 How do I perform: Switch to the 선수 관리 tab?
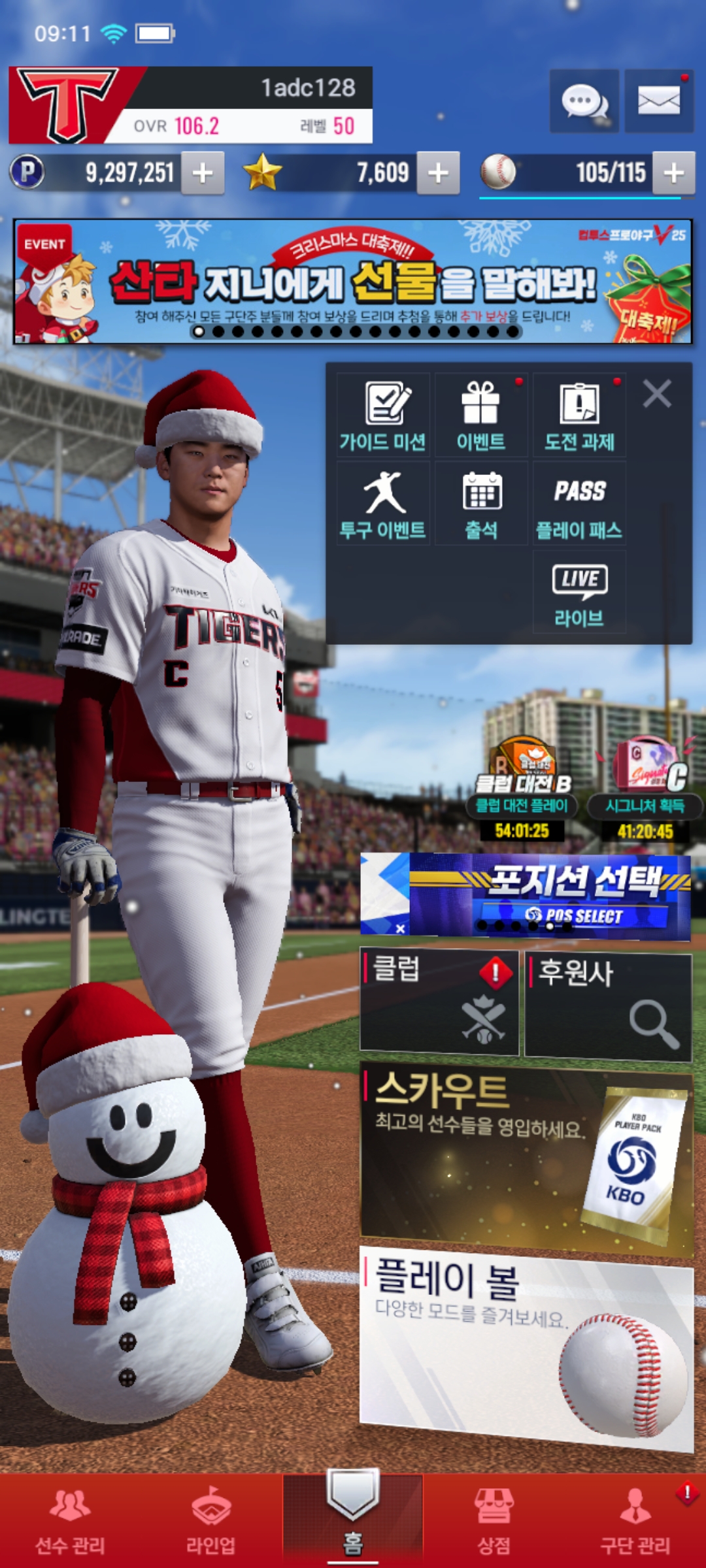[70, 1521]
